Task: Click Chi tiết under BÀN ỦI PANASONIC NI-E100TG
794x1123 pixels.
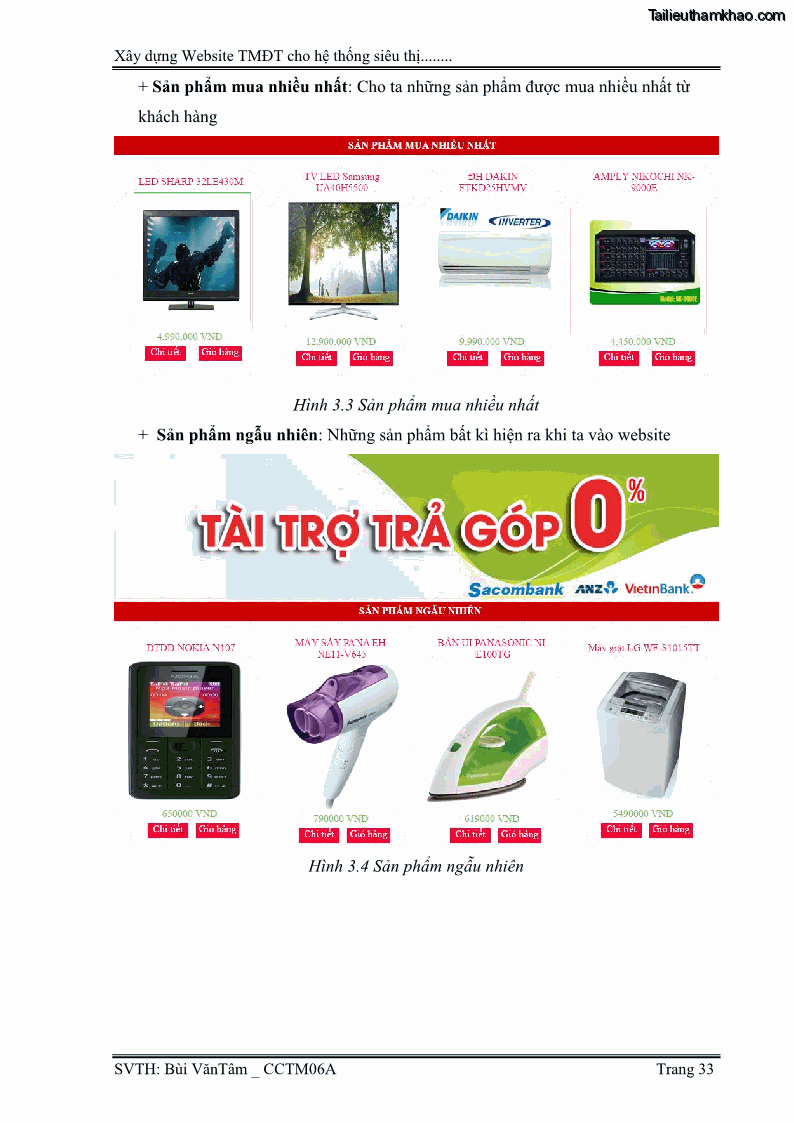Action: (469, 833)
